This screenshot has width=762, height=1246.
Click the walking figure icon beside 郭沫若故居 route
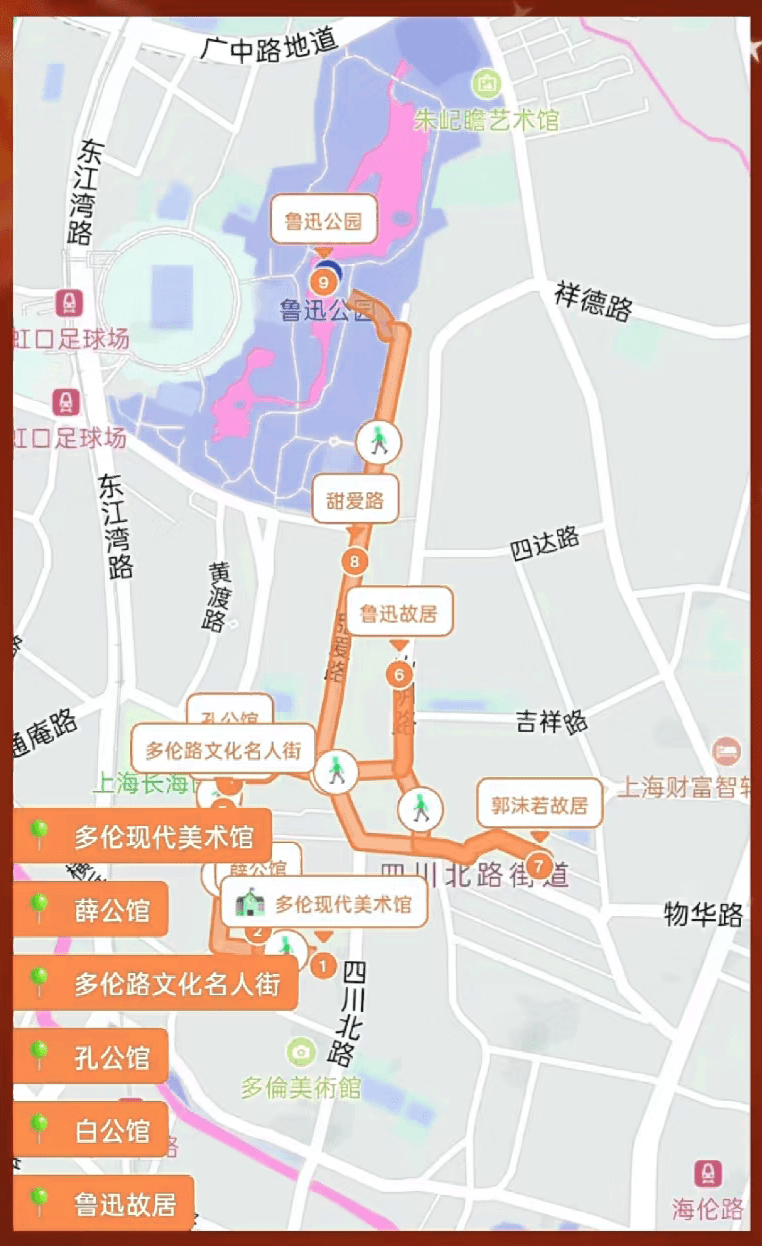point(420,810)
